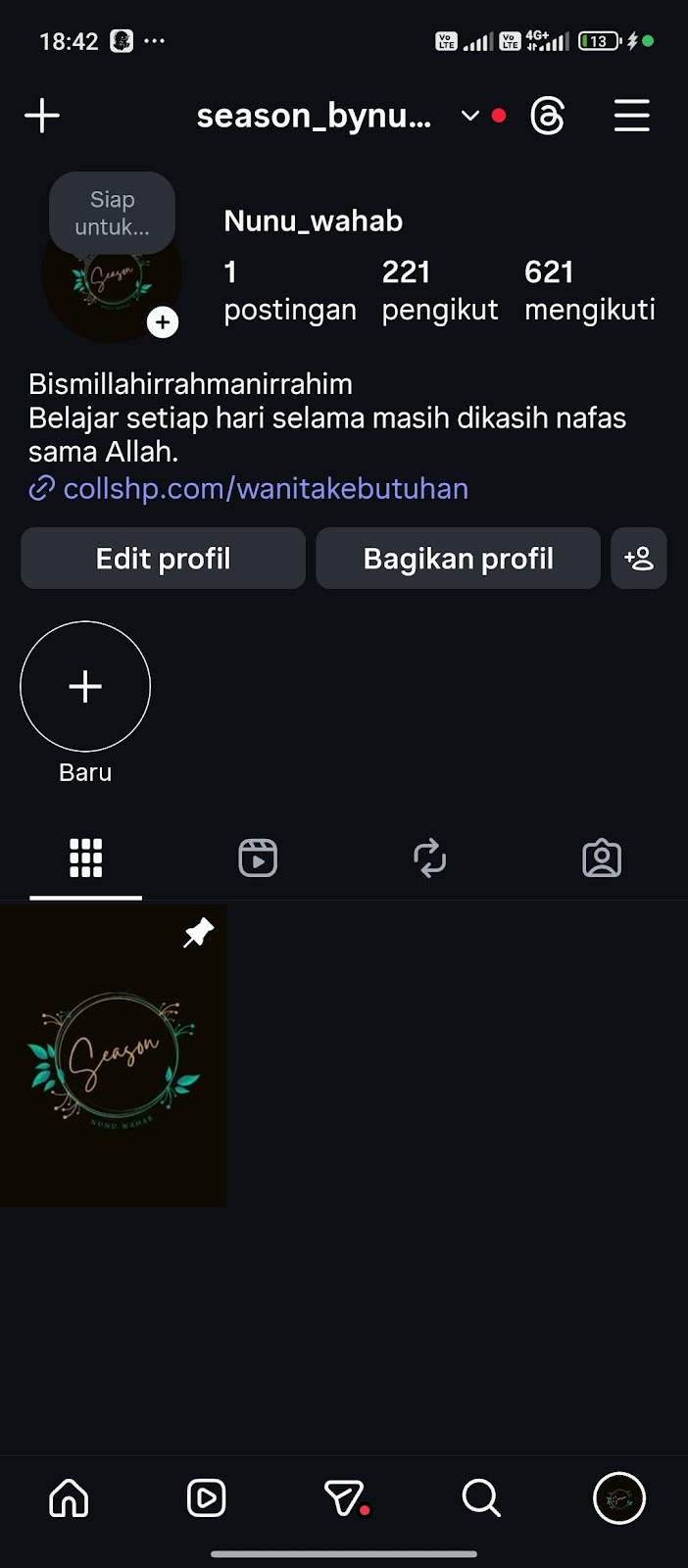
Task: Open the collshp.com/wanitakebutuhan link
Action: [x=265, y=488]
